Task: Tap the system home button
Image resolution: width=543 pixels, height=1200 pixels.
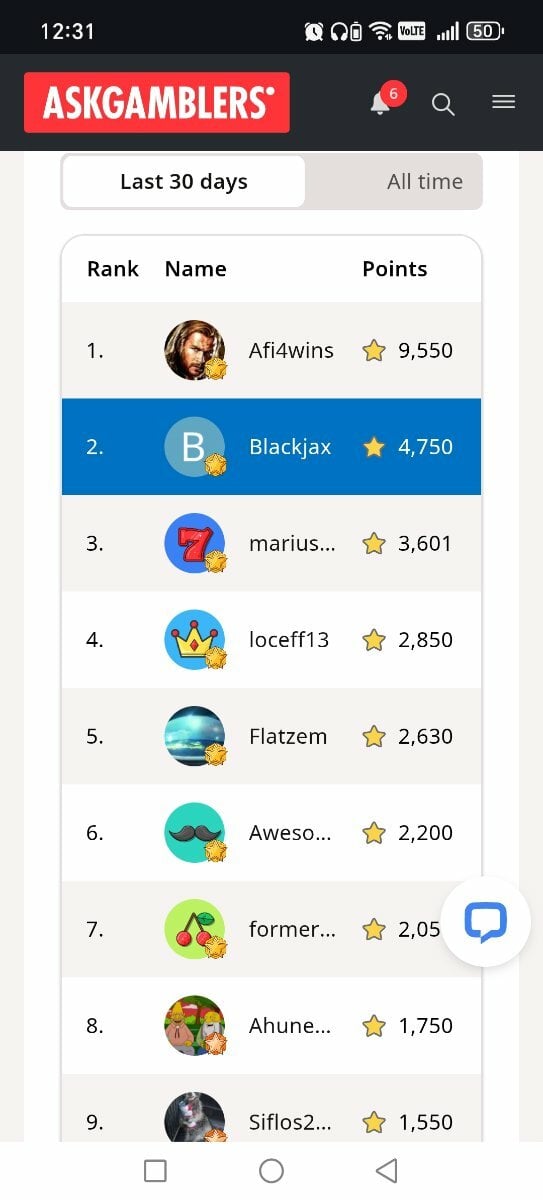Action: click(271, 1170)
